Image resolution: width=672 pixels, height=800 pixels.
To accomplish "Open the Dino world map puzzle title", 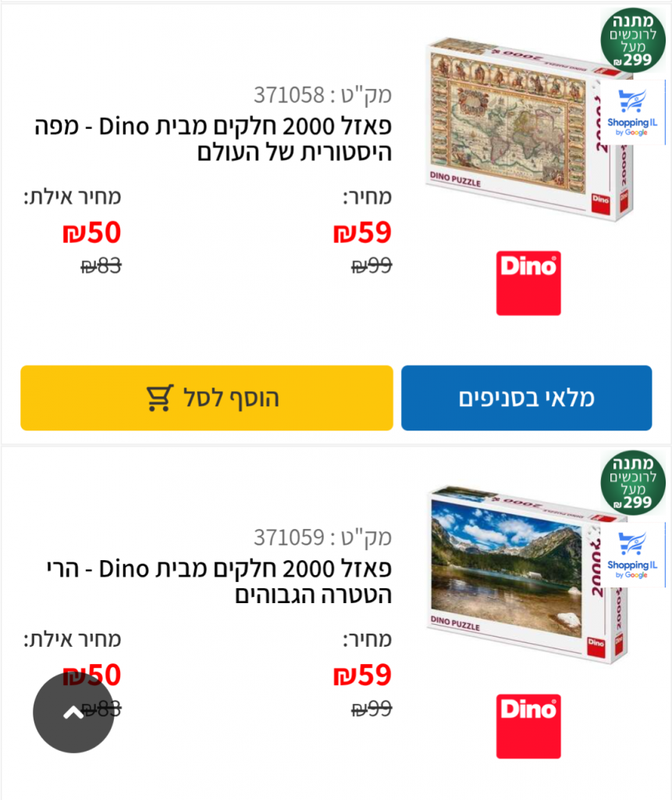I will pos(212,140).
